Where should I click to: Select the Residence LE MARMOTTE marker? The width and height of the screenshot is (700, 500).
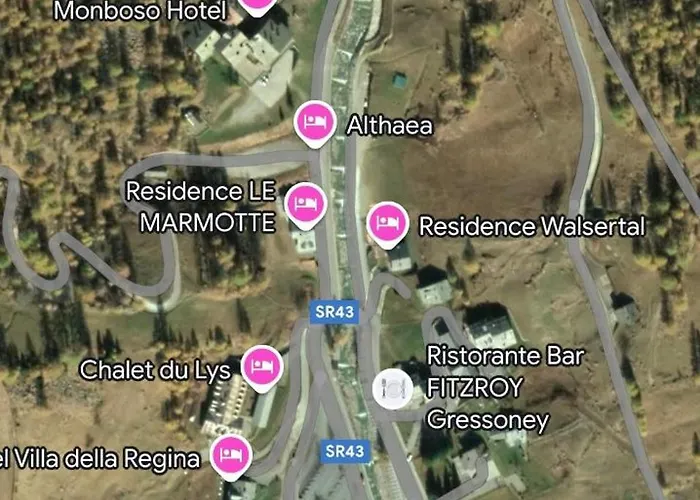click(306, 203)
